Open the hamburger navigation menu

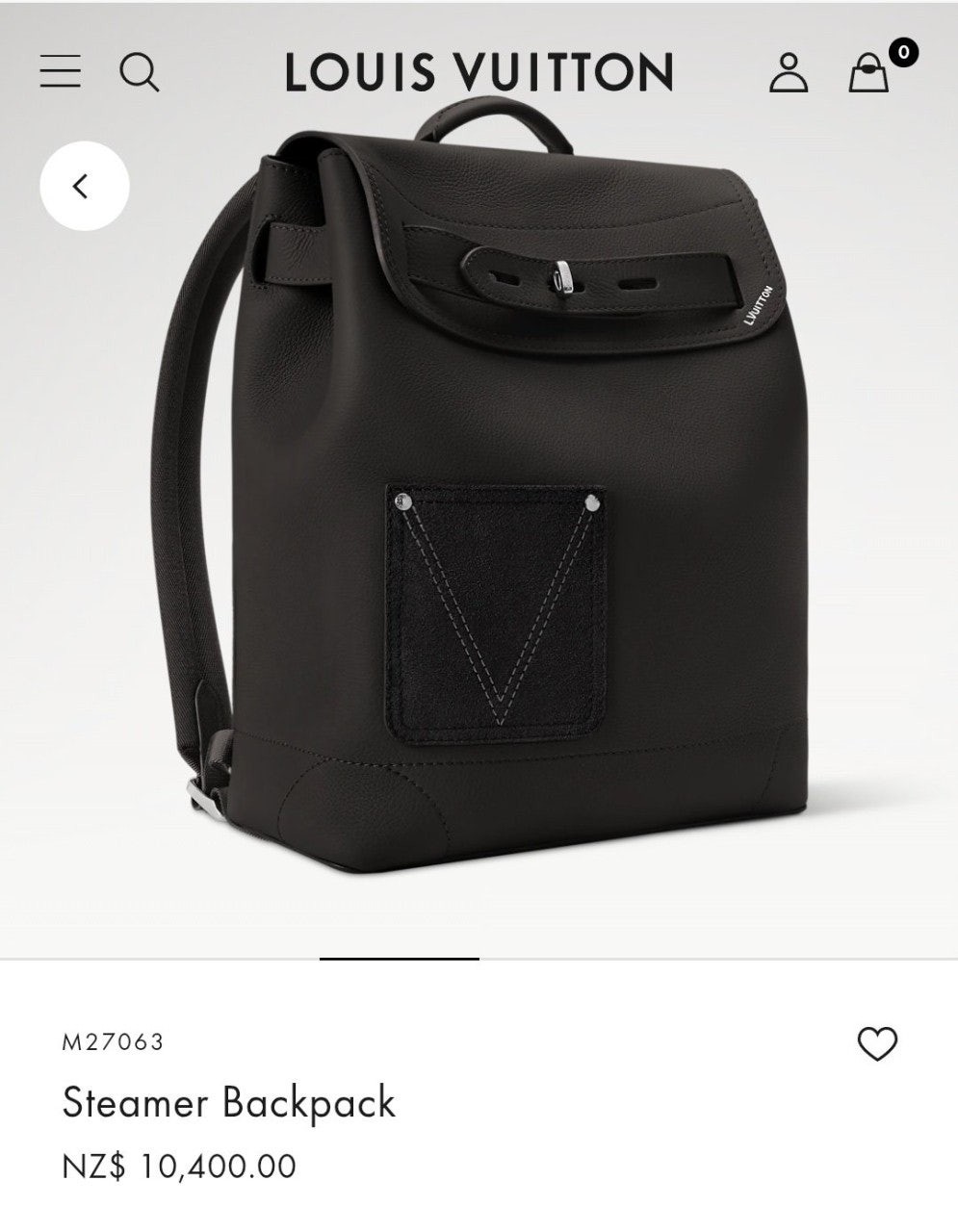tap(61, 71)
